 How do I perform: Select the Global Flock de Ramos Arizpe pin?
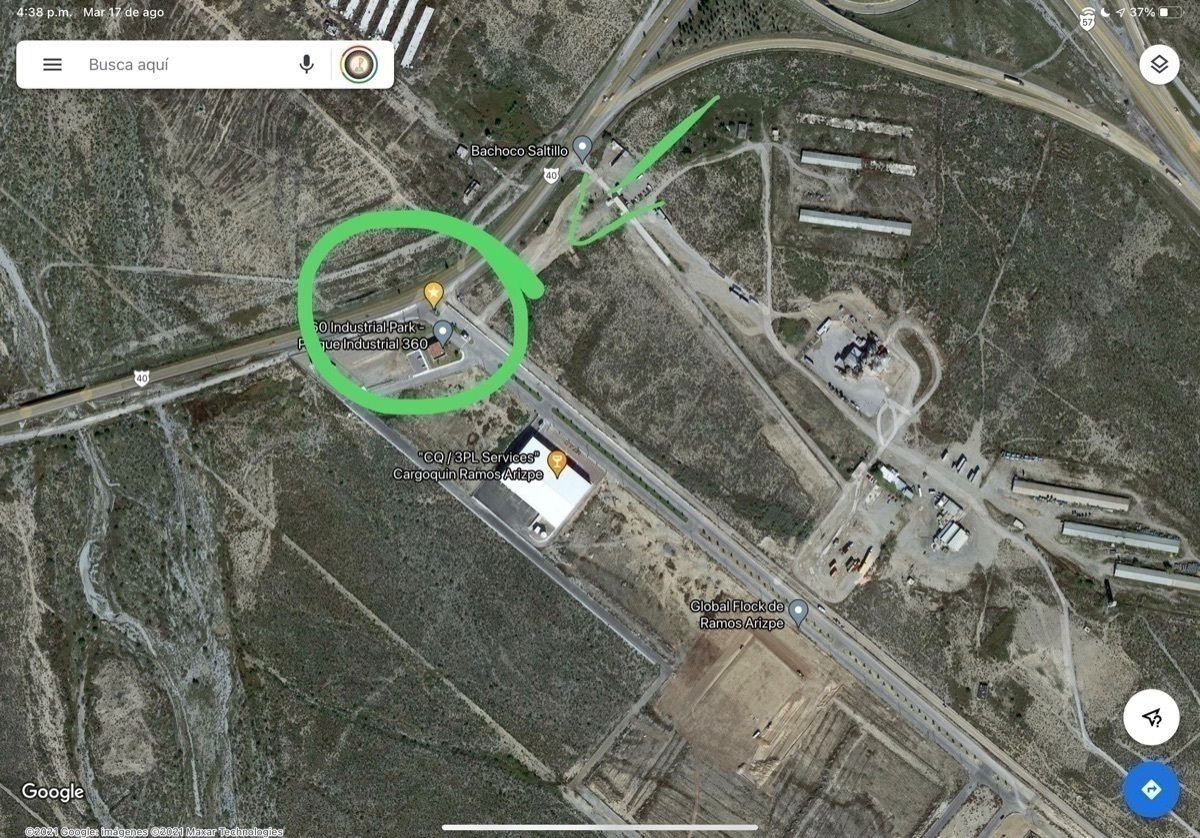(798, 610)
